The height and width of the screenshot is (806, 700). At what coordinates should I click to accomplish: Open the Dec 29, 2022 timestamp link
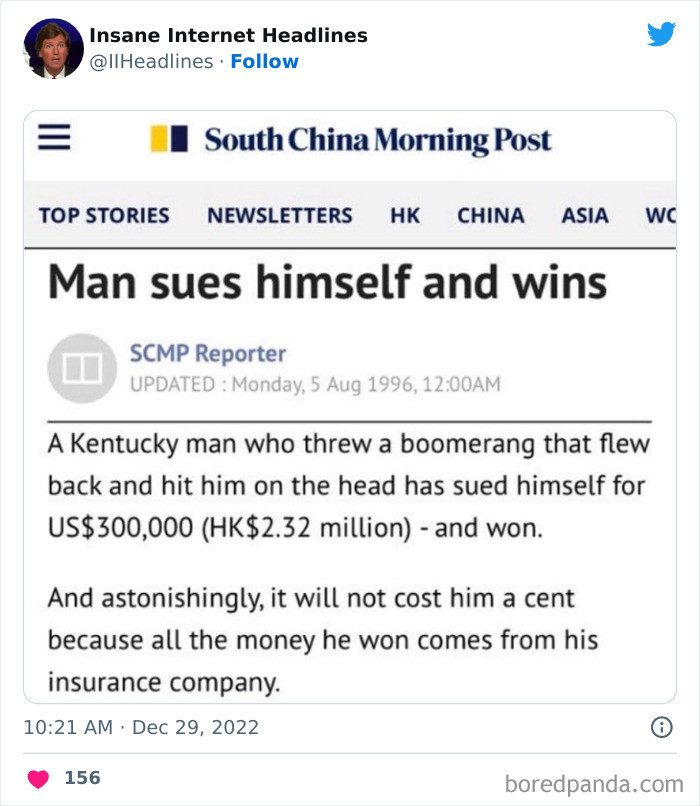pos(141,728)
